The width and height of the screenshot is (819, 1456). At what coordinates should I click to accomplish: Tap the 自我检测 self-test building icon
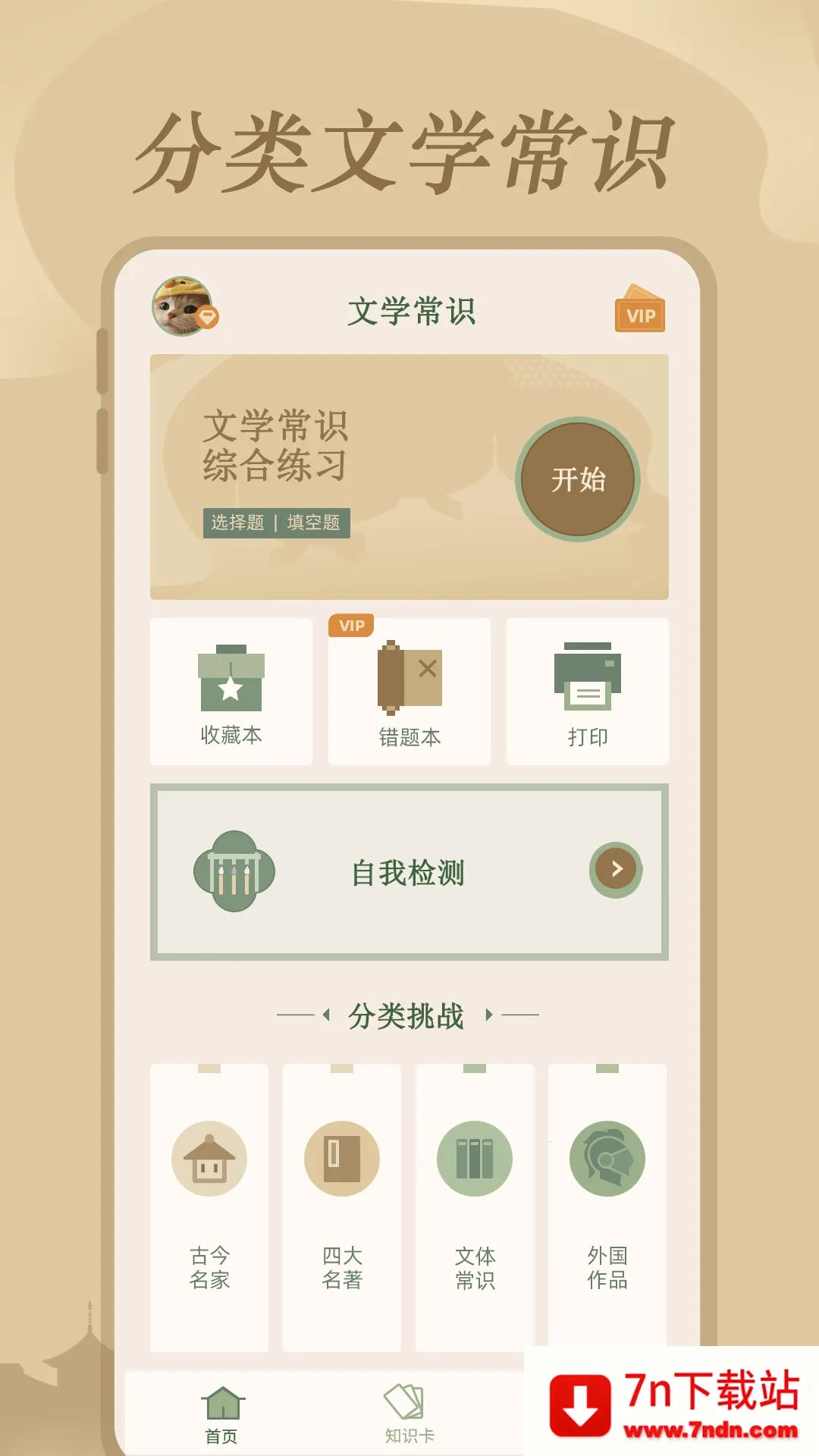pyautogui.click(x=234, y=872)
